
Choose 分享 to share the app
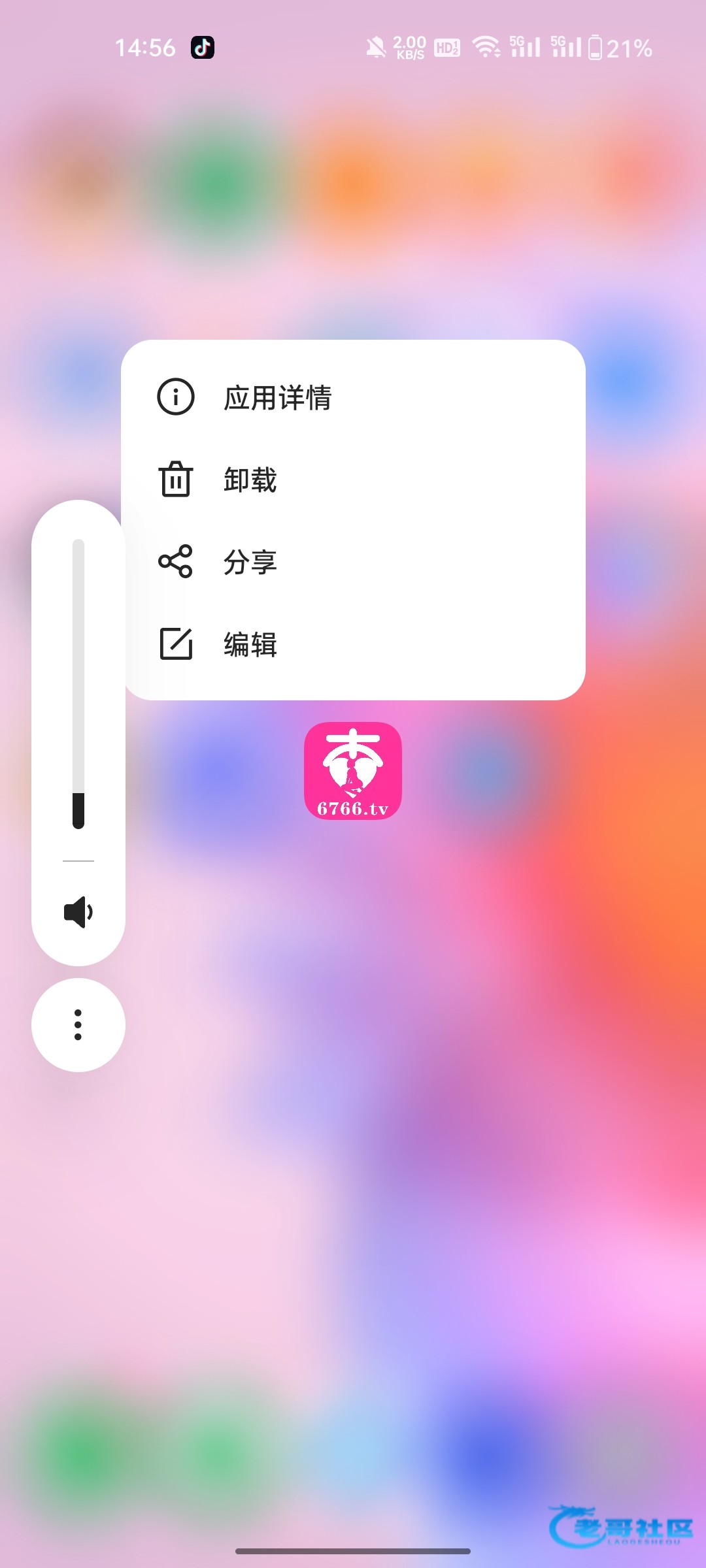click(250, 562)
